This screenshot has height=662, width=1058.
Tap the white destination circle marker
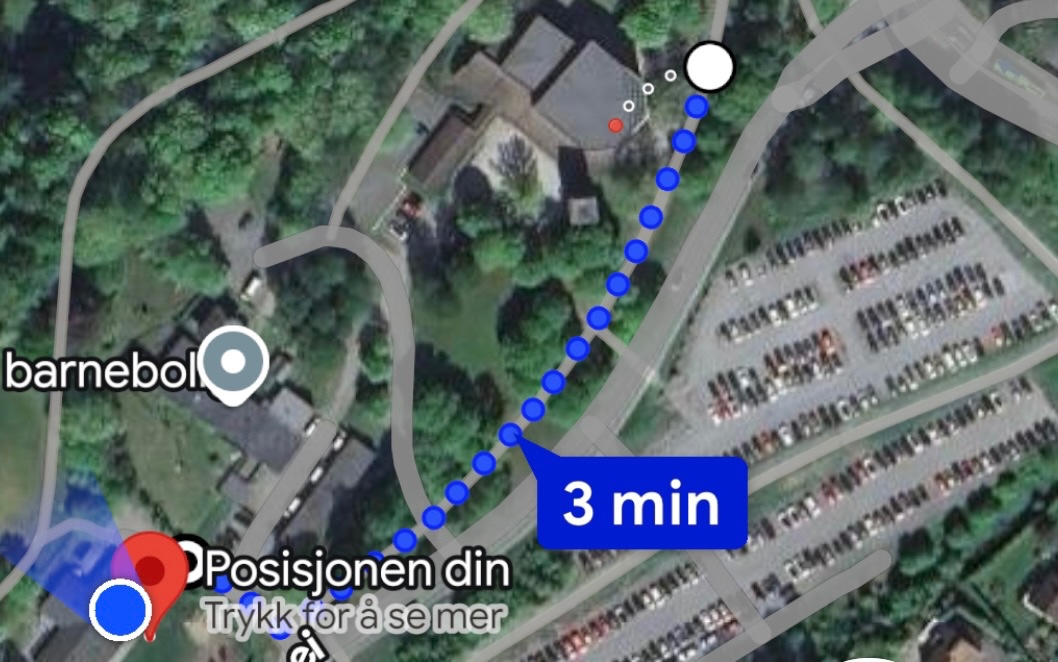point(709,66)
